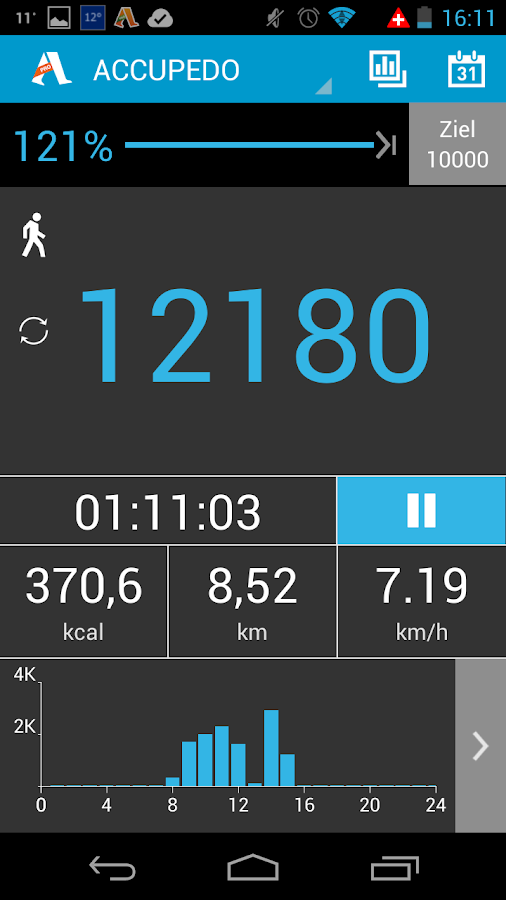Show next chart with the arrow
506x900 pixels.
[480, 746]
